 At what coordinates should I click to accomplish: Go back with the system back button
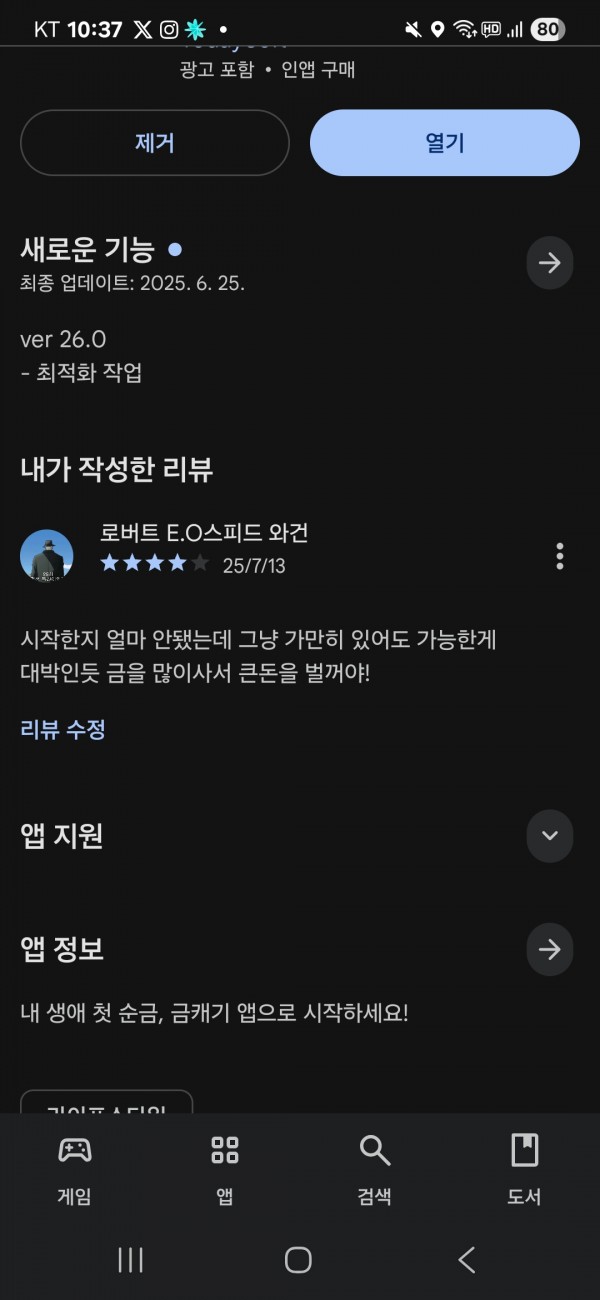point(466,1260)
